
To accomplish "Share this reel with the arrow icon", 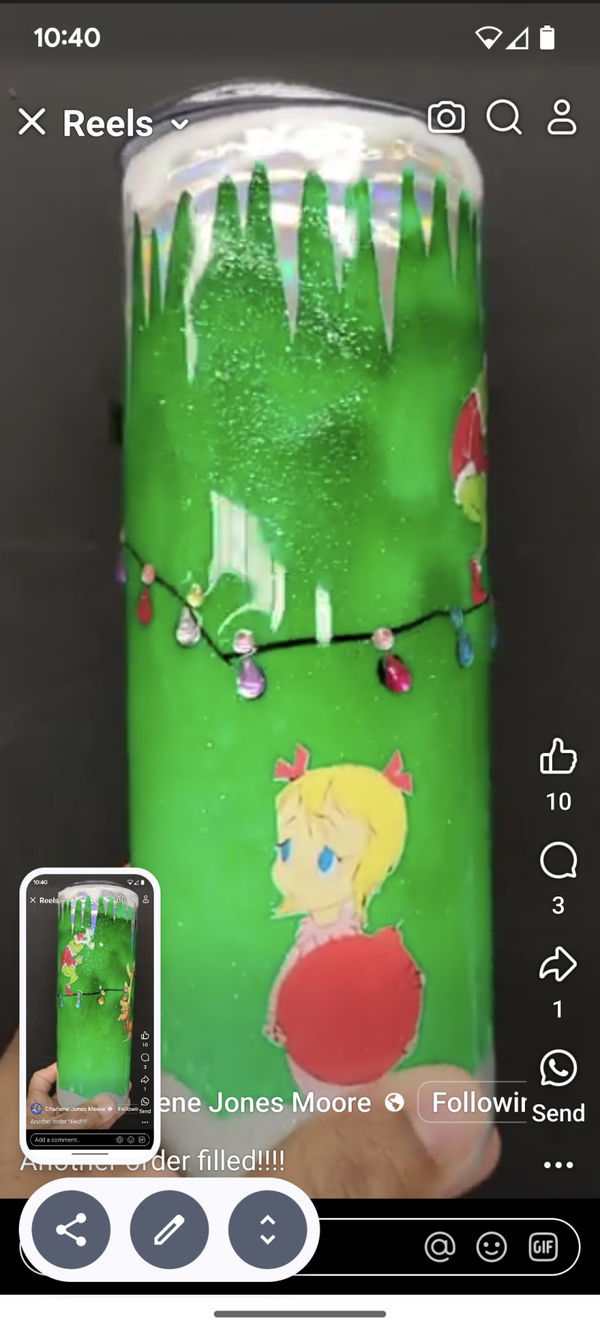I will (558, 965).
